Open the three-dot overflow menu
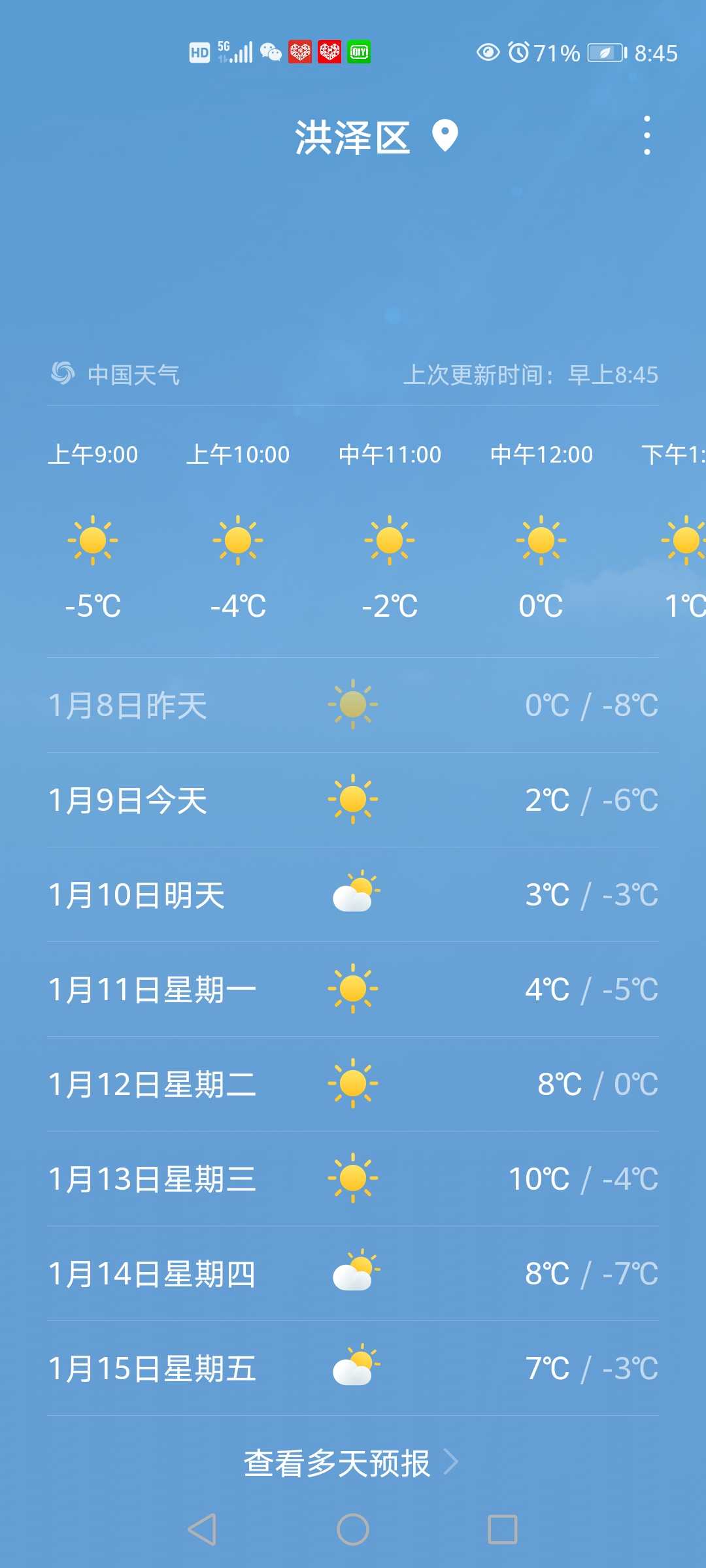 click(647, 135)
